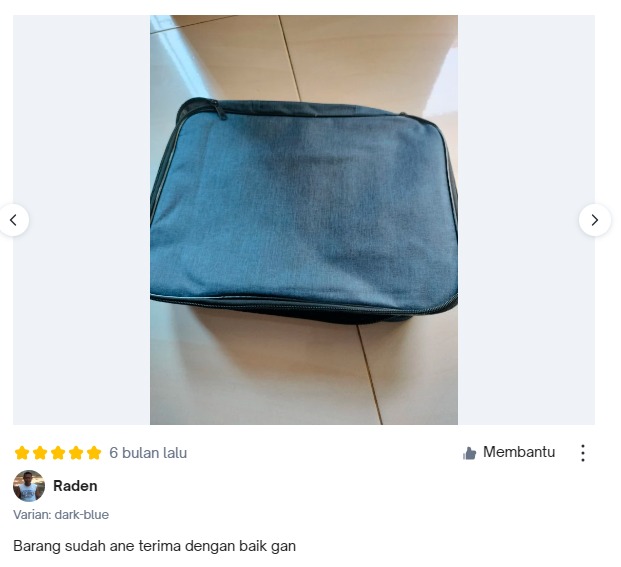Open the review's three-dot overflow menu
This screenshot has width=621, height=567.
click(583, 453)
